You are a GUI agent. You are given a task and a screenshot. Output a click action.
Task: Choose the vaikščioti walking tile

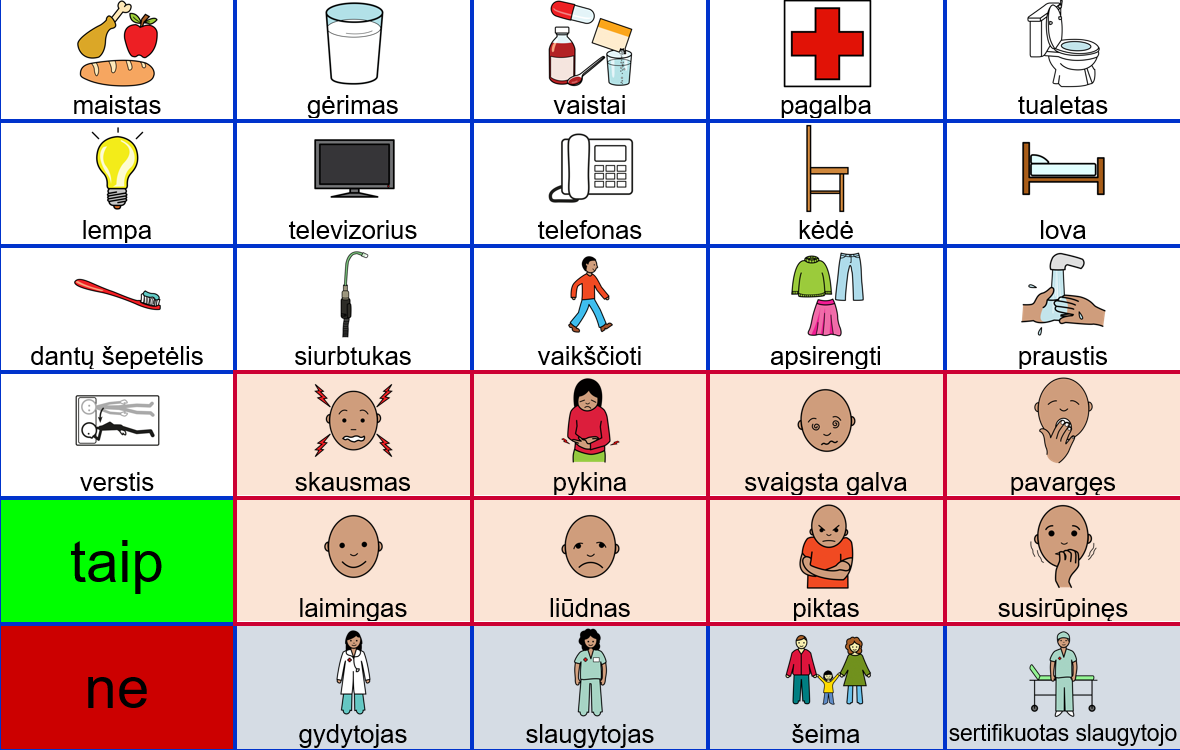[x=590, y=310]
